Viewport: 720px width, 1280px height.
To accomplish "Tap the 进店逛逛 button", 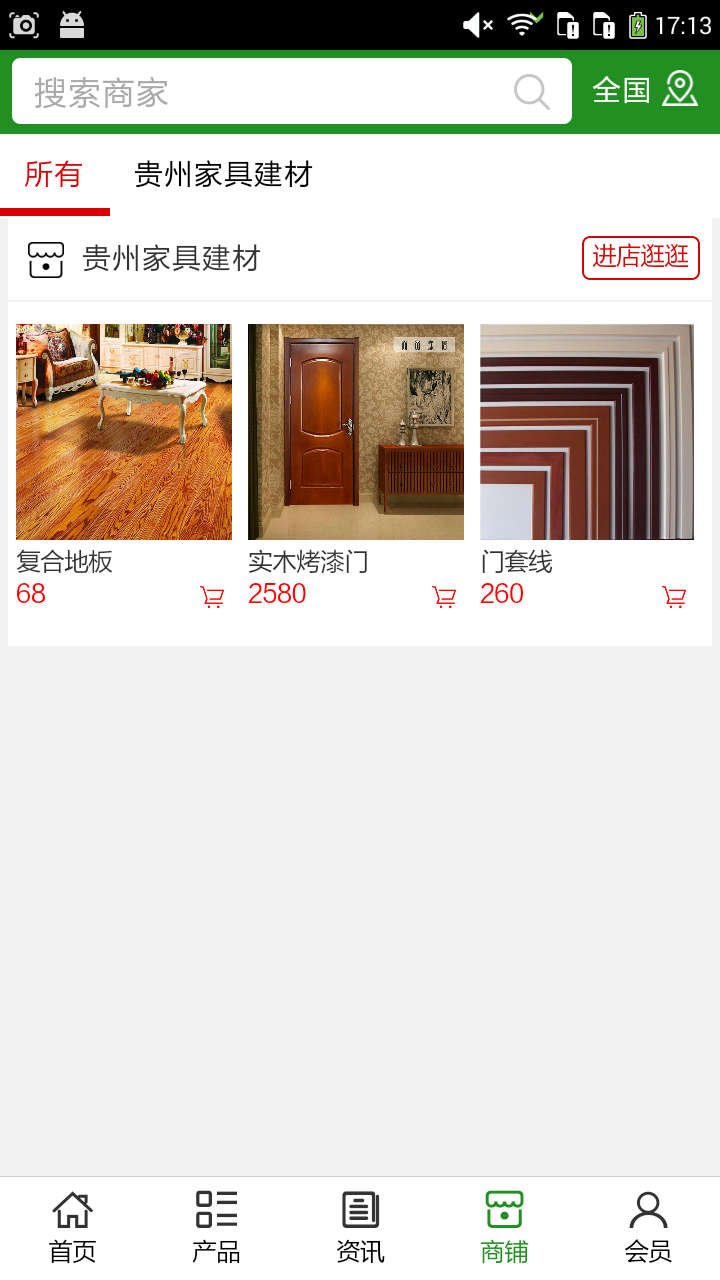I will click(640, 258).
